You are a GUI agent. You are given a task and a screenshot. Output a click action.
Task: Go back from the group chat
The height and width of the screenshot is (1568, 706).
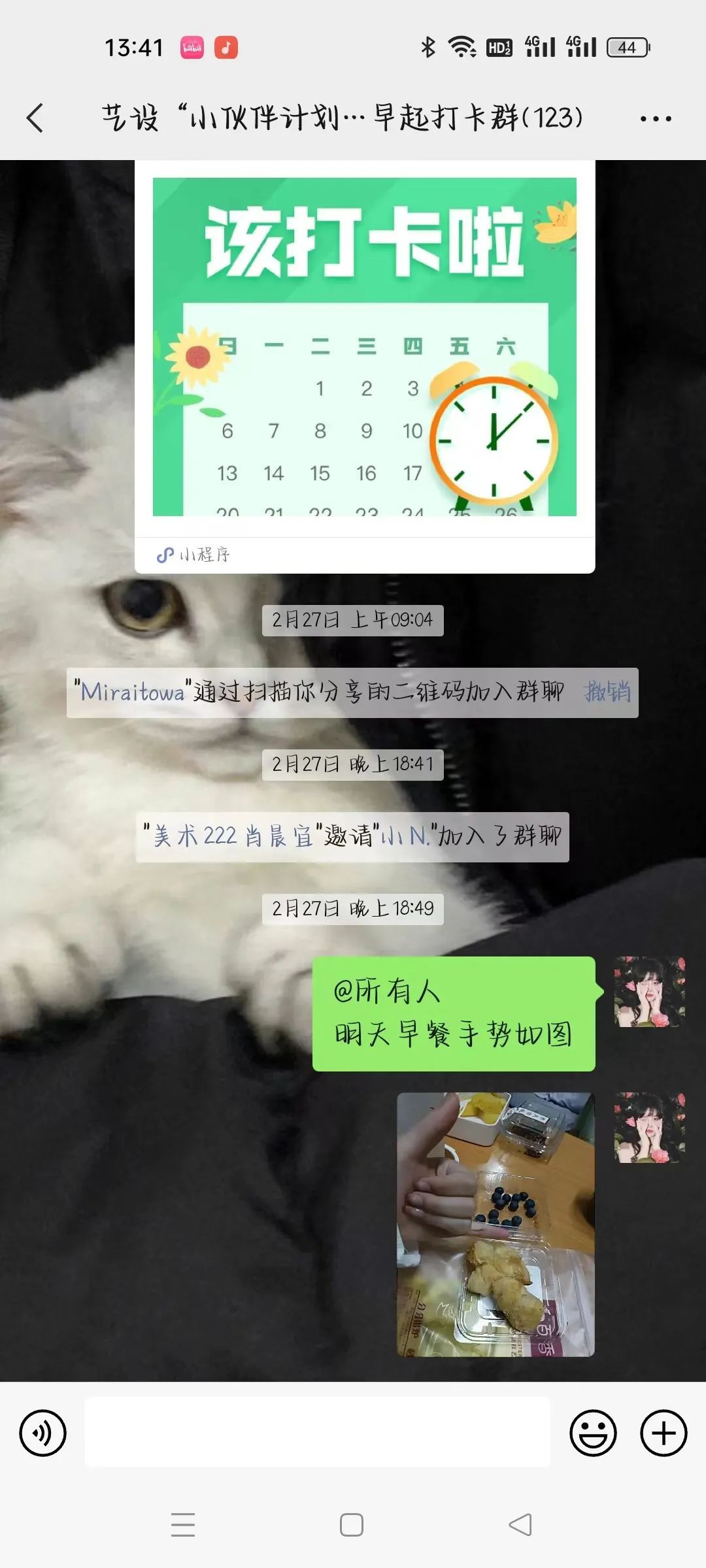point(35,118)
